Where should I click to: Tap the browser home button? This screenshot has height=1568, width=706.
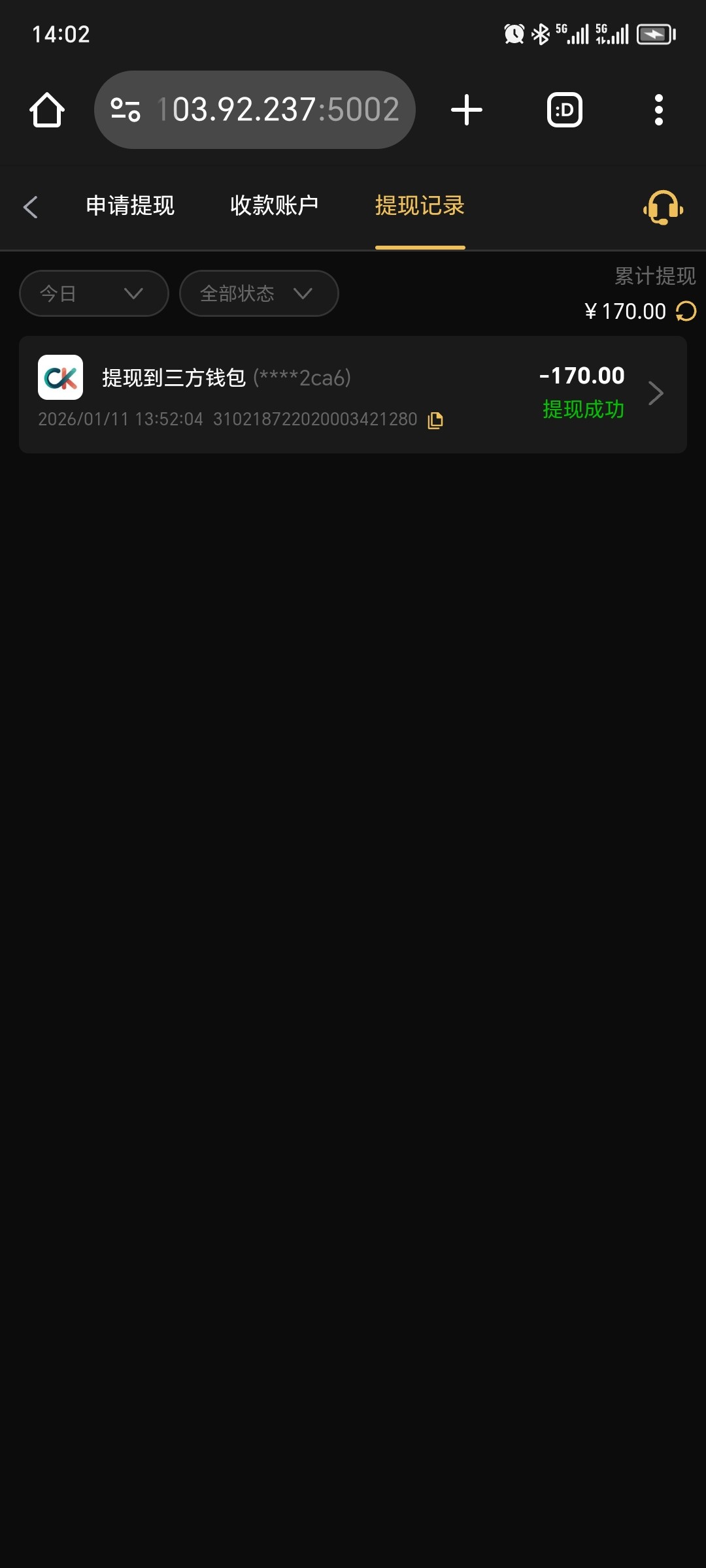(x=47, y=110)
